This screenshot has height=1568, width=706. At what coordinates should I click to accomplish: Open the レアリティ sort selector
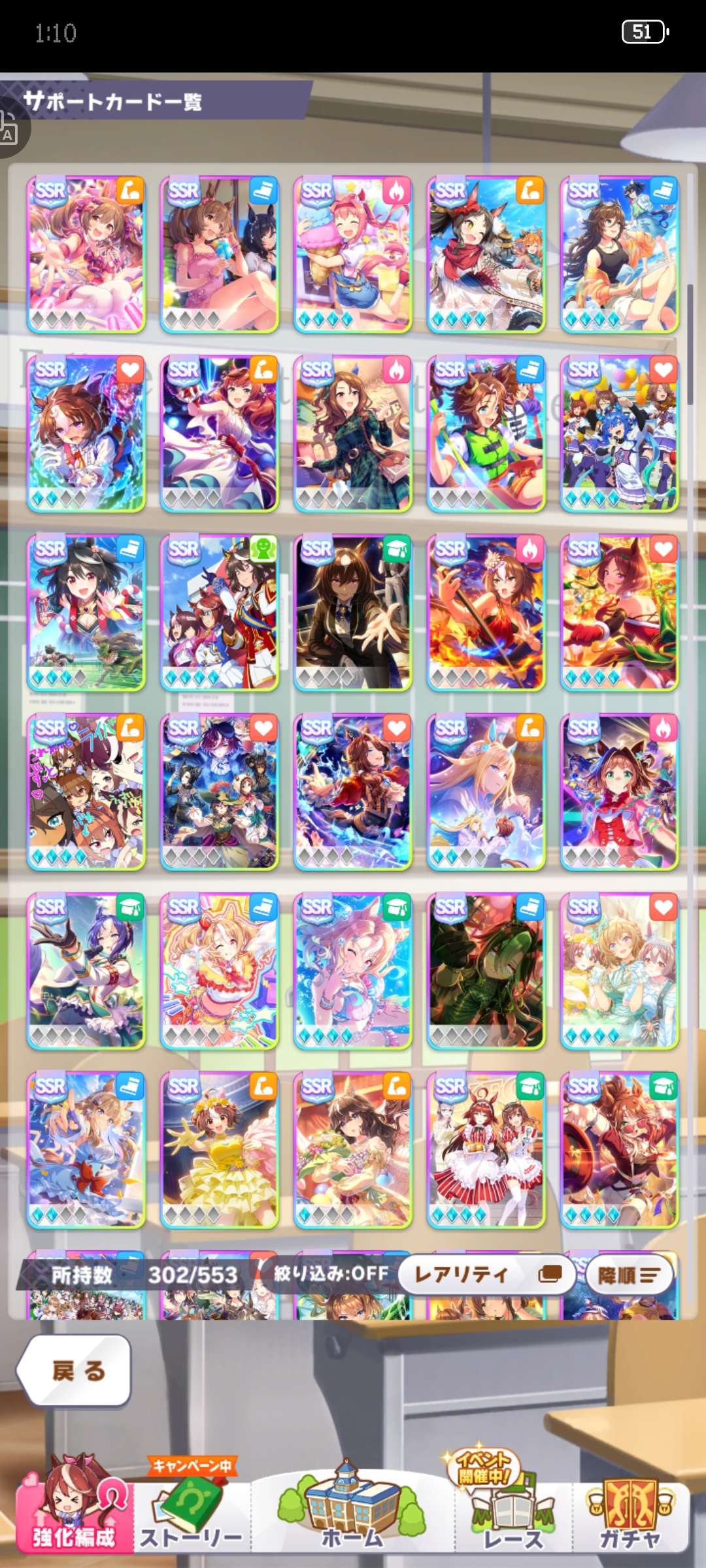click(x=486, y=1275)
